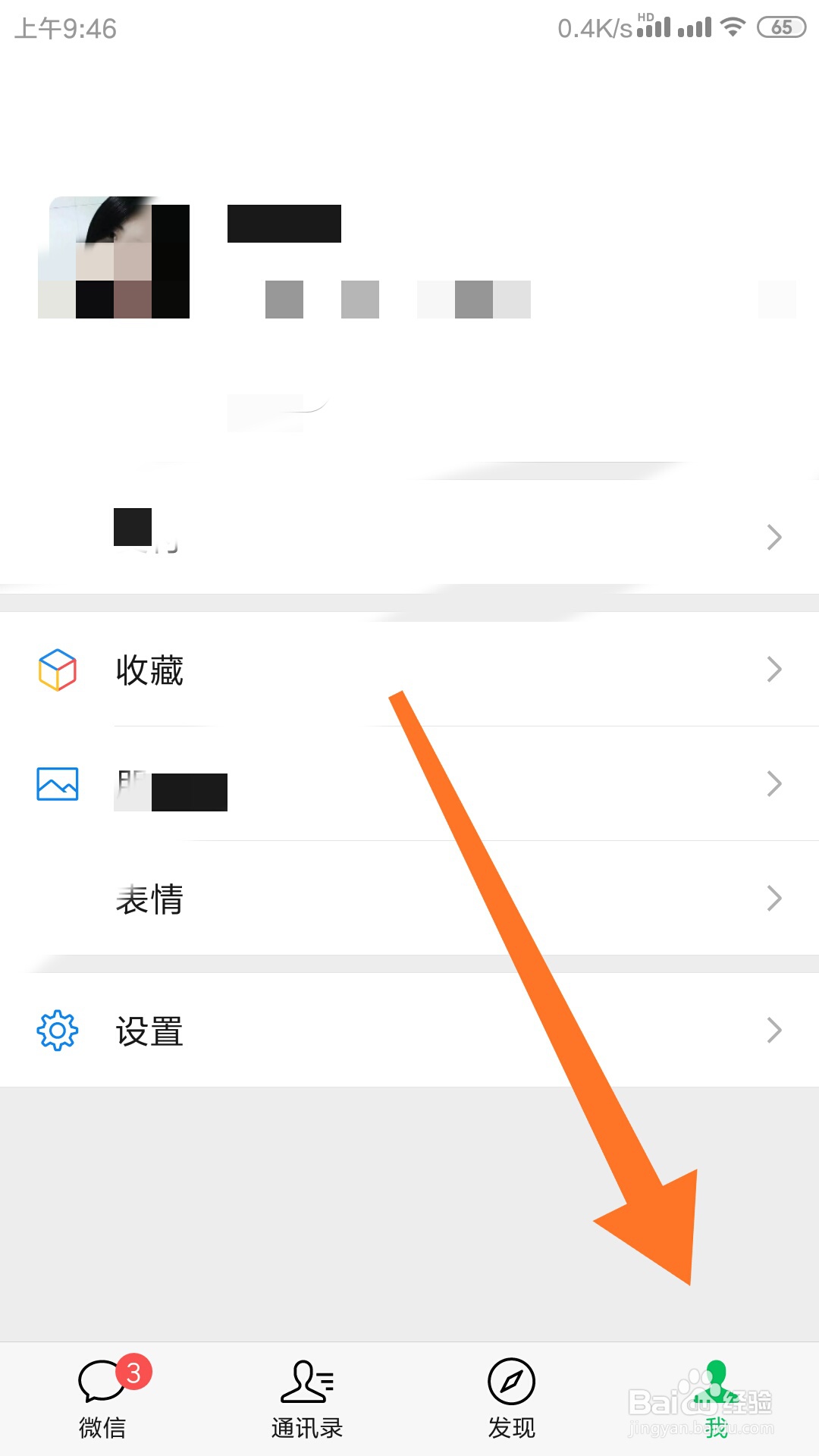Image resolution: width=819 pixels, height=1456 pixels.
Task: Open Settings via the gear icon
Action: point(56,1030)
